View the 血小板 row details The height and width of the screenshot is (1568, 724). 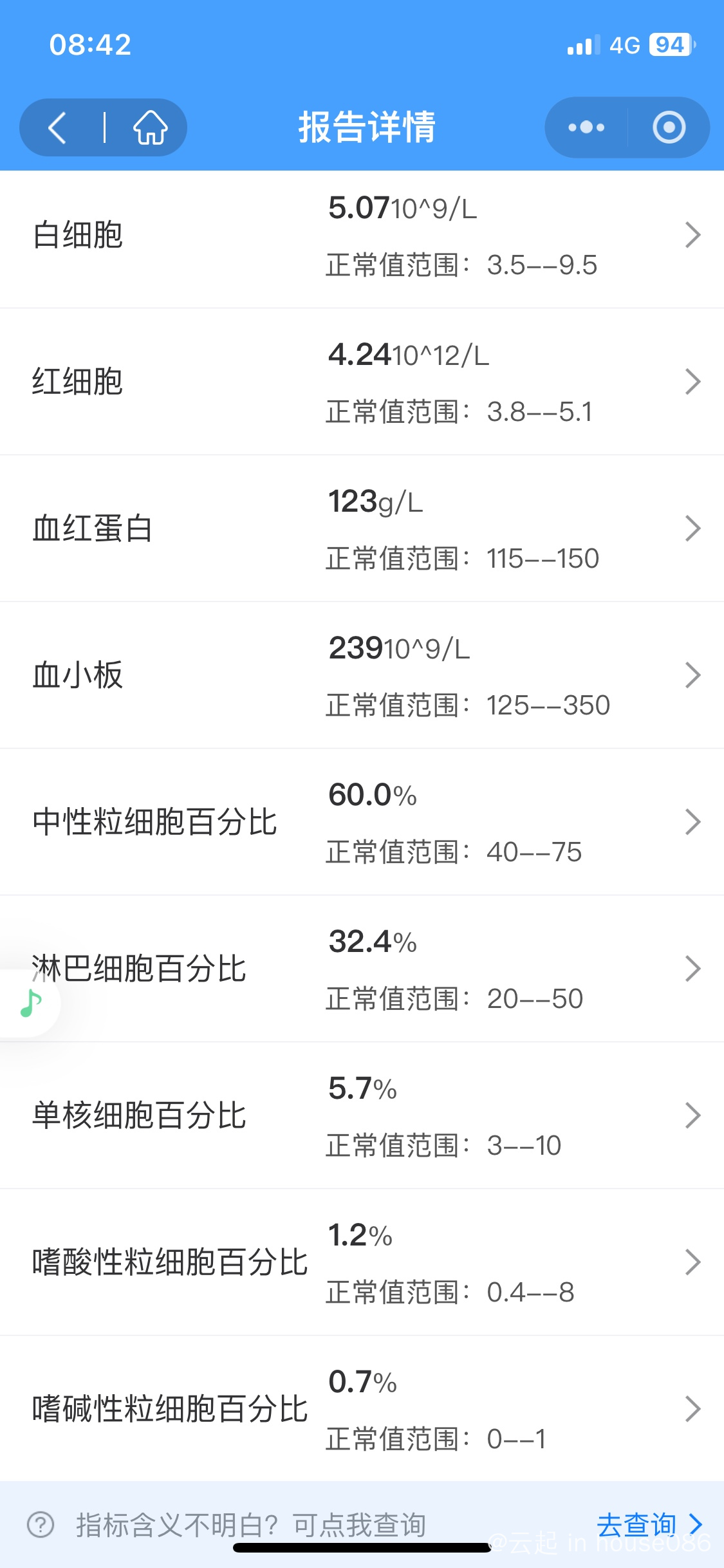coord(362,675)
